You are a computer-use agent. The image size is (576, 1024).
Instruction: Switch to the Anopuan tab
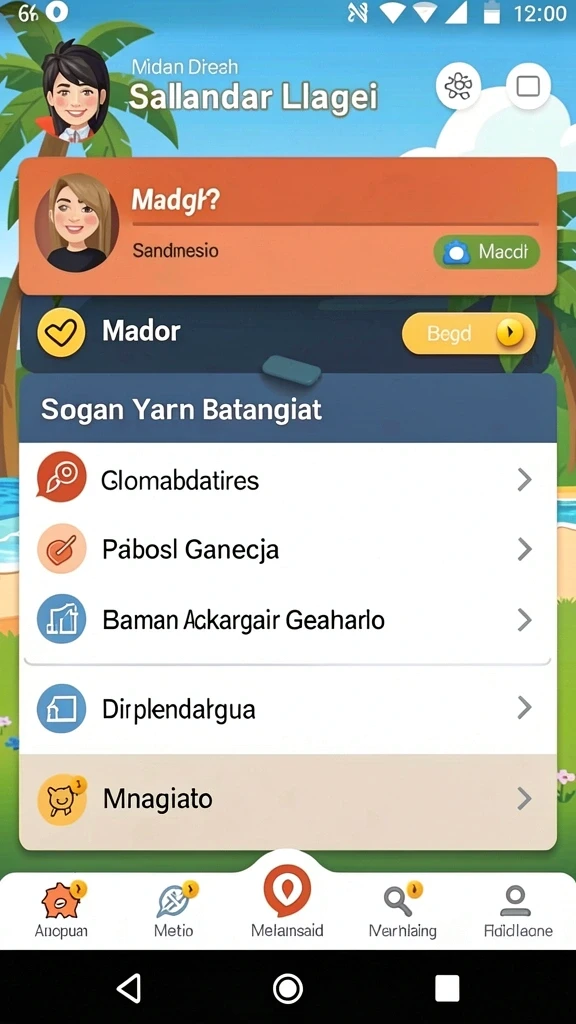61,910
